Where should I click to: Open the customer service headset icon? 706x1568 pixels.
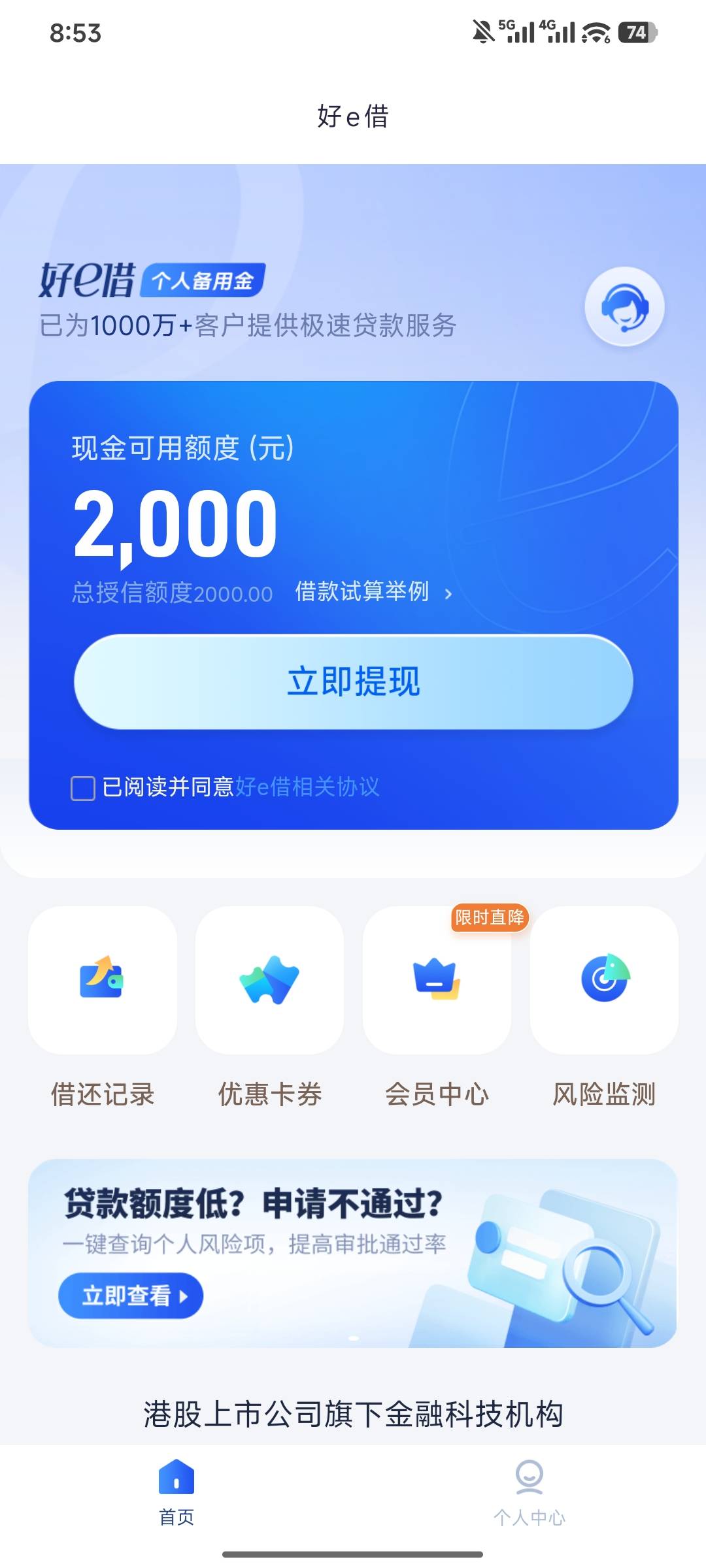coord(624,306)
